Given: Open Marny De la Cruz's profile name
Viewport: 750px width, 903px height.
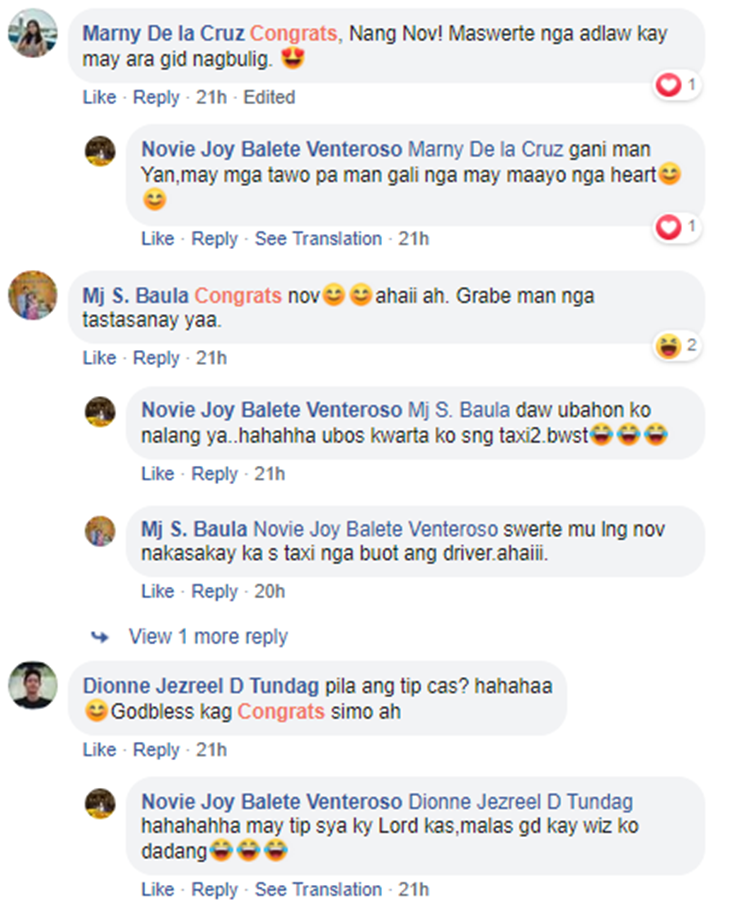Looking at the screenshot, I should pos(163,33).
